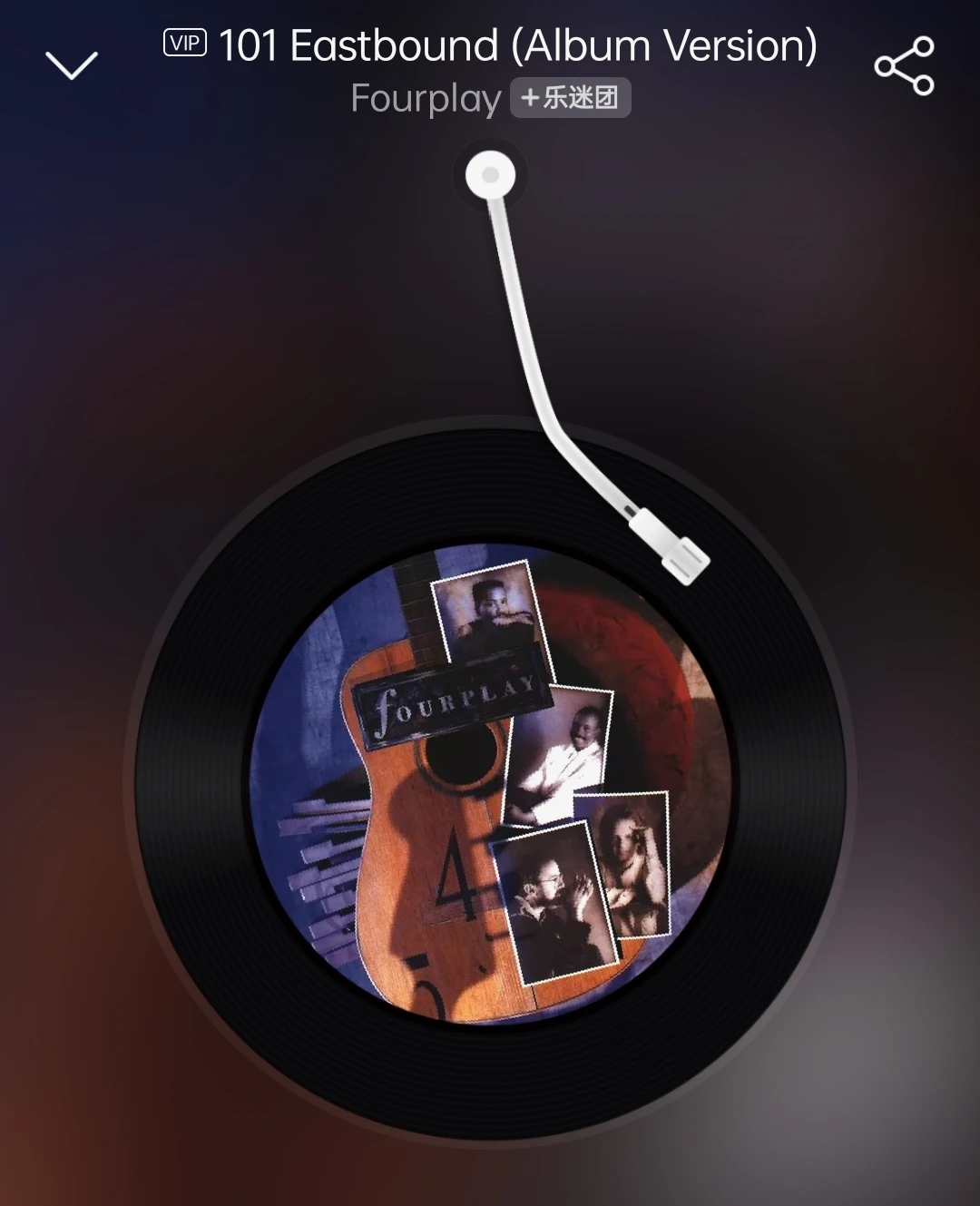Join the Fourplay fan group (乐迷团)
This screenshot has height=1206, width=980.
click(570, 98)
